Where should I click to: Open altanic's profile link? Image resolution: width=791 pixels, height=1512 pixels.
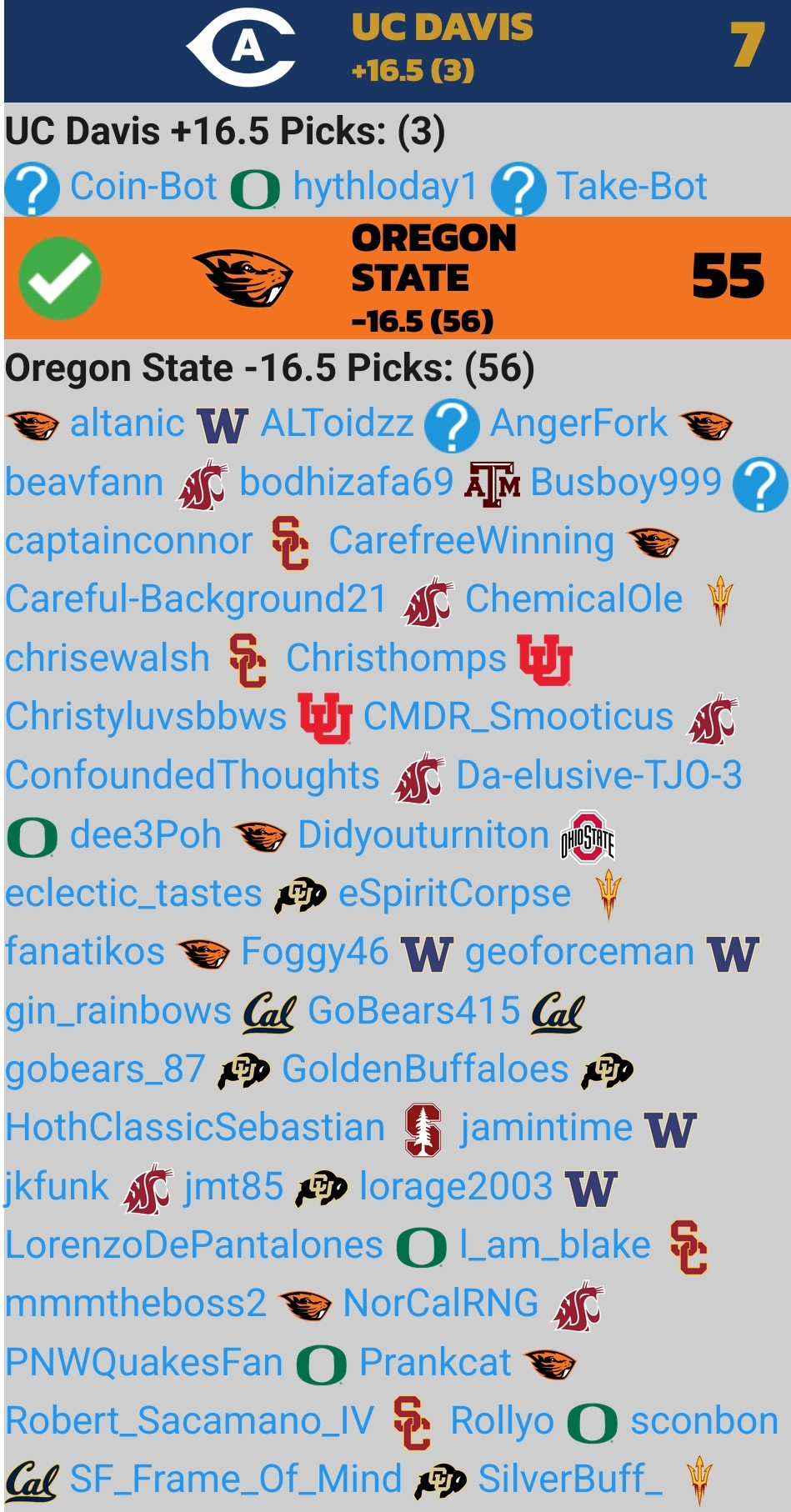tap(127, 423)
